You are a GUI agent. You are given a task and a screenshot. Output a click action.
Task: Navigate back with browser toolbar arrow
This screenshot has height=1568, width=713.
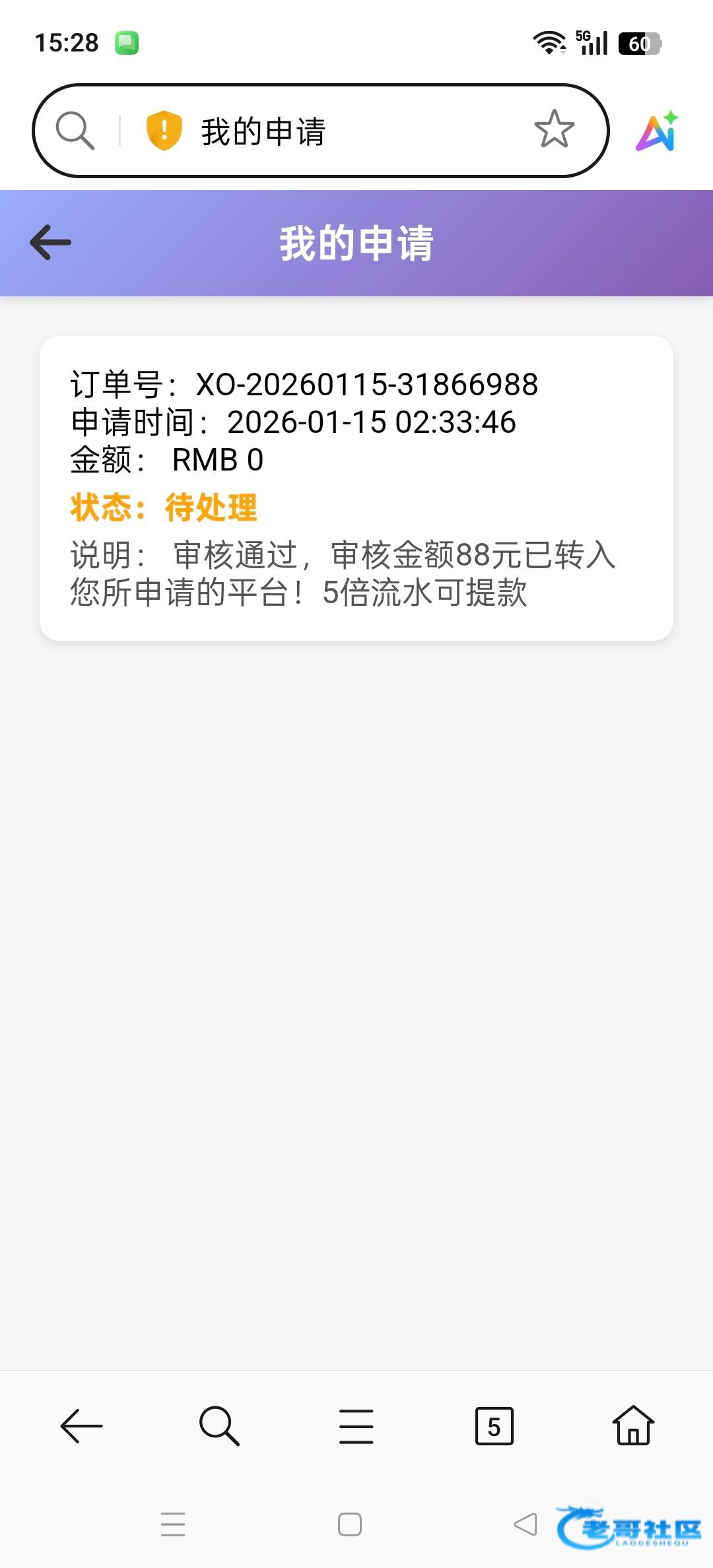click(81, 1426)
